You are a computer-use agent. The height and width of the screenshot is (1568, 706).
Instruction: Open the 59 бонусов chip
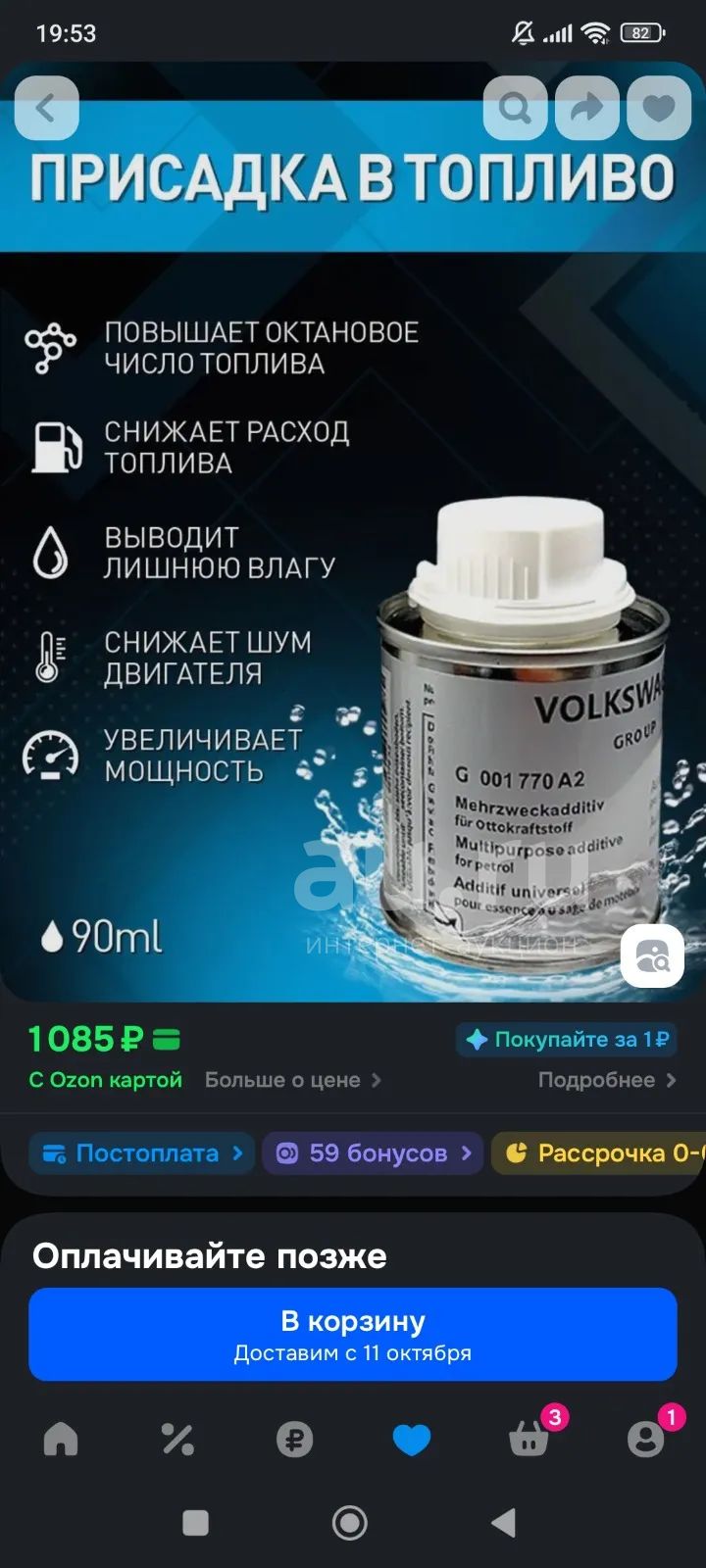click(373, 1153)
